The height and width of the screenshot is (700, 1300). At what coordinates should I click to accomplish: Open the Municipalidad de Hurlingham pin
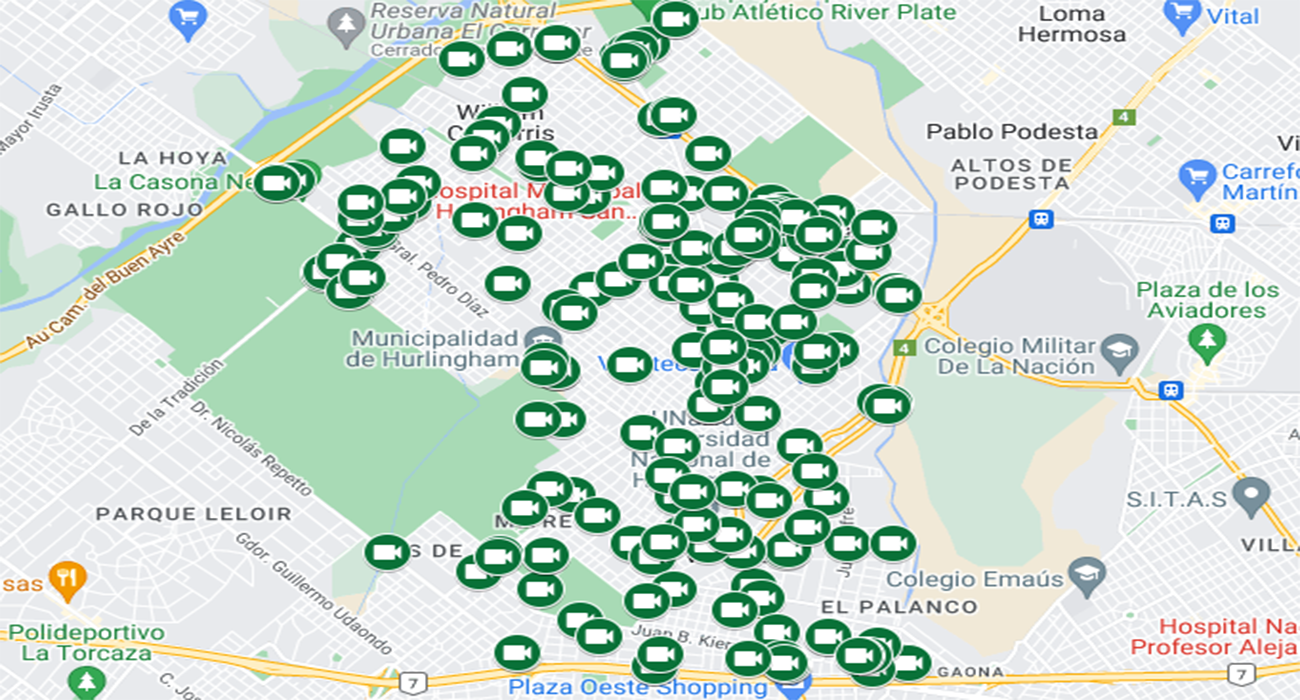pos(543,338)
